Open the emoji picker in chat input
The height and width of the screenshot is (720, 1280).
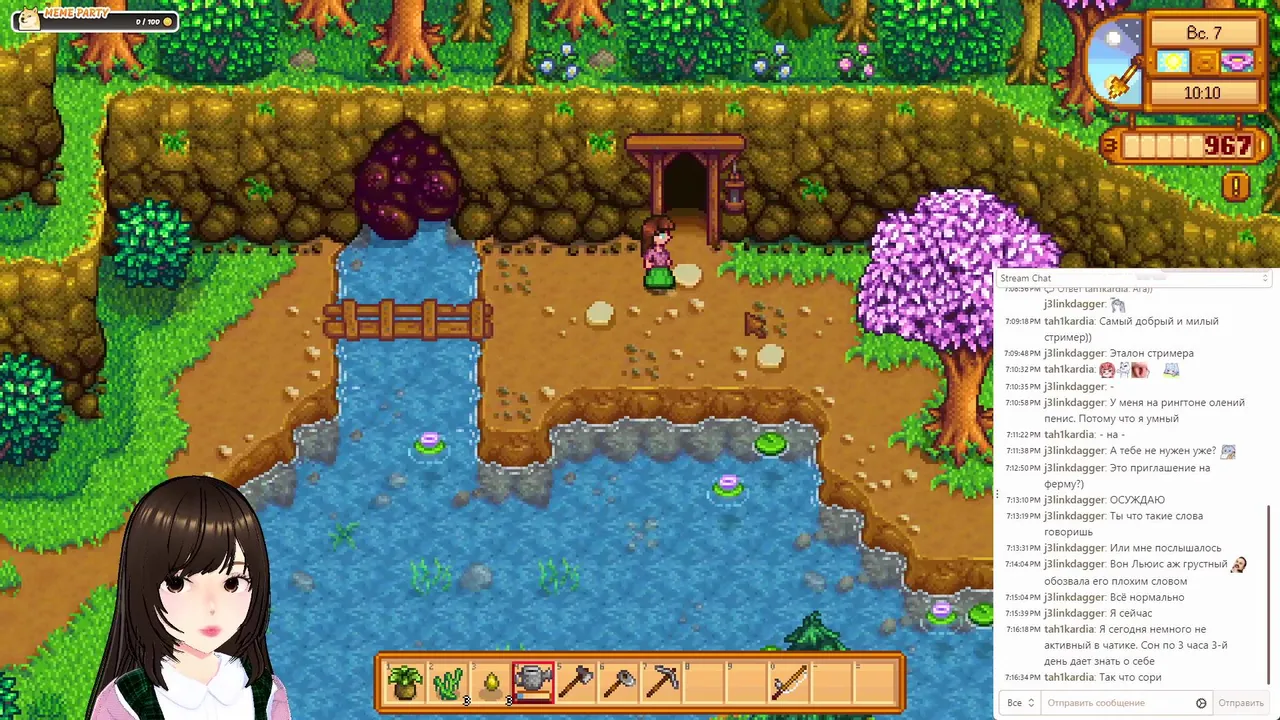coord(1201,703)
